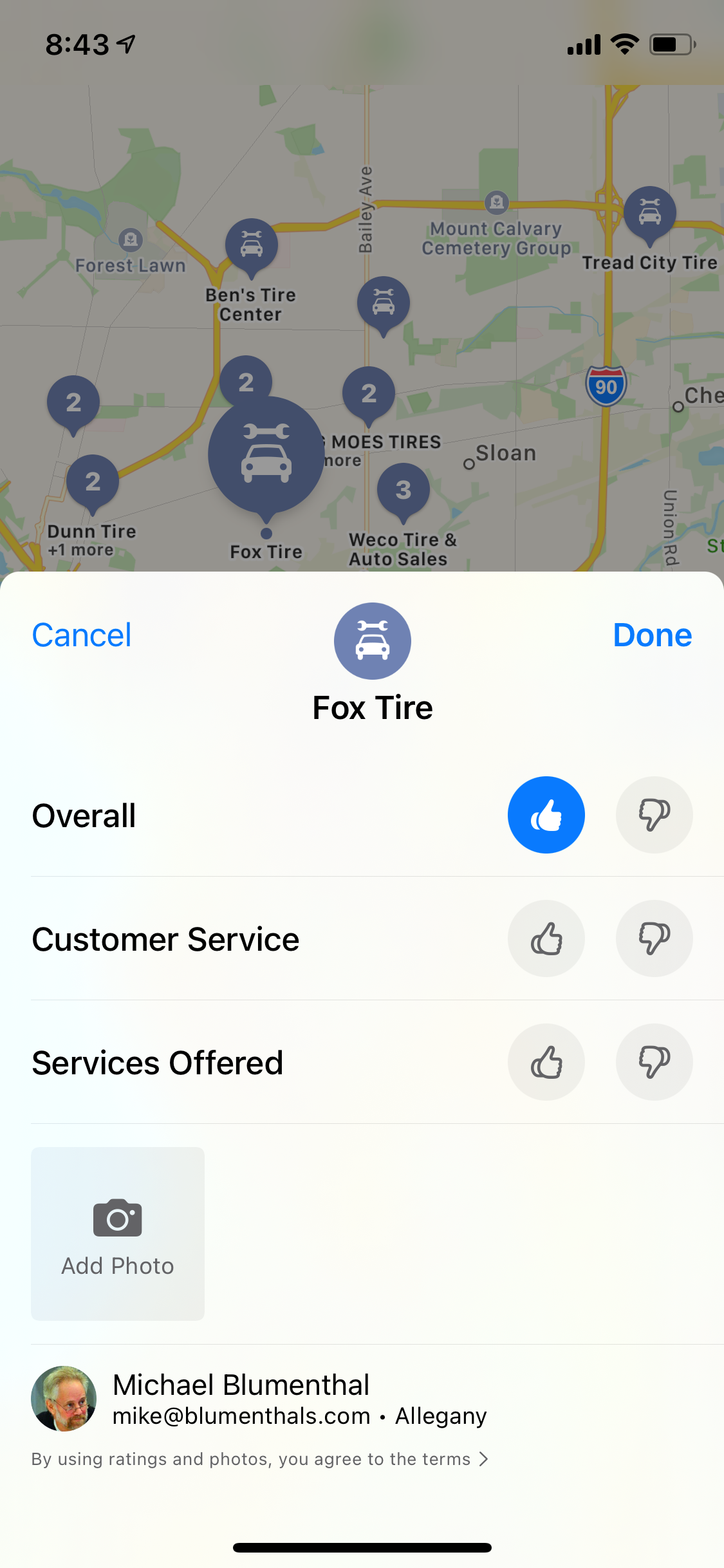Rate Services Offered thumbs down
This screenshot has width=724, height=1568.
tap(654, 1062)
